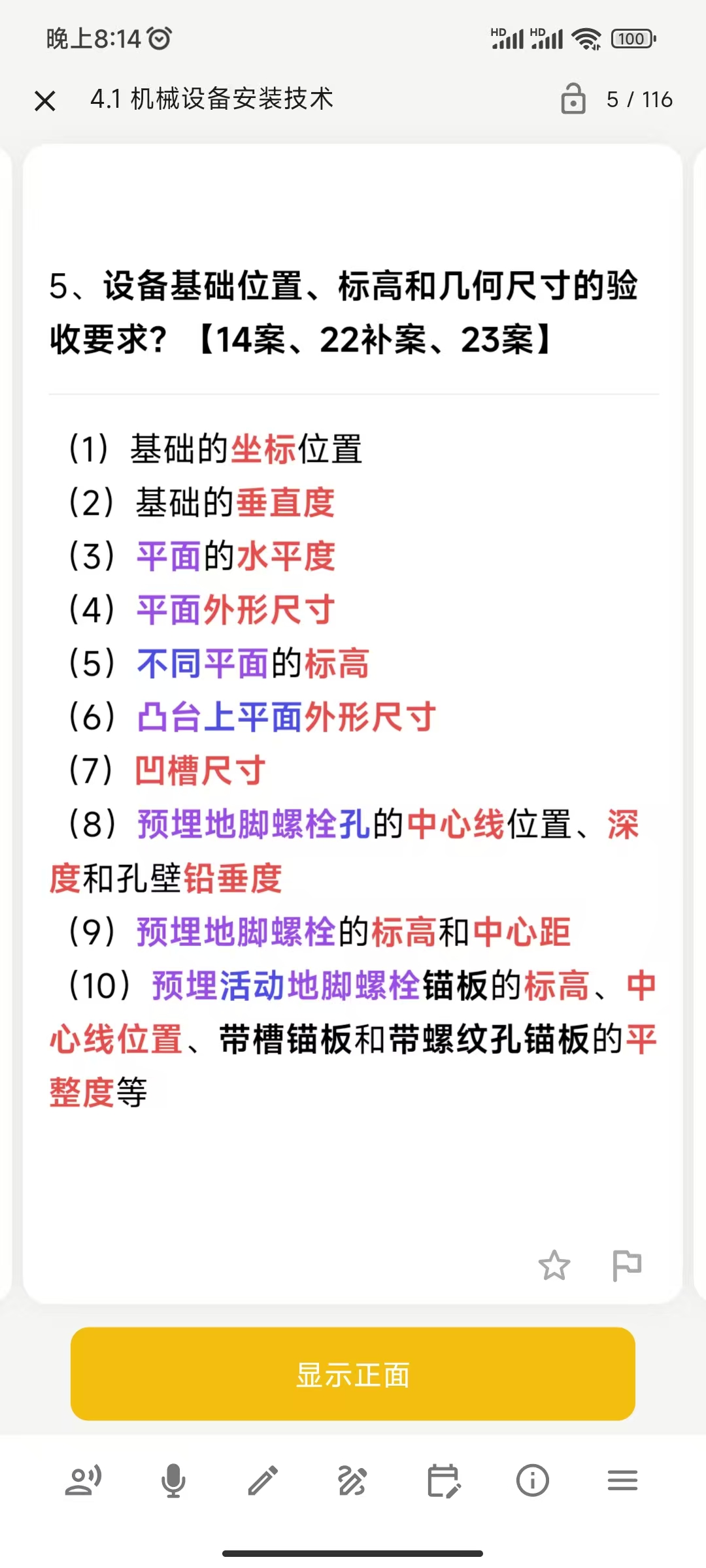Star this flashcard
The height and width of the screenshot is (1568, 706).
tap(554, 1266)
